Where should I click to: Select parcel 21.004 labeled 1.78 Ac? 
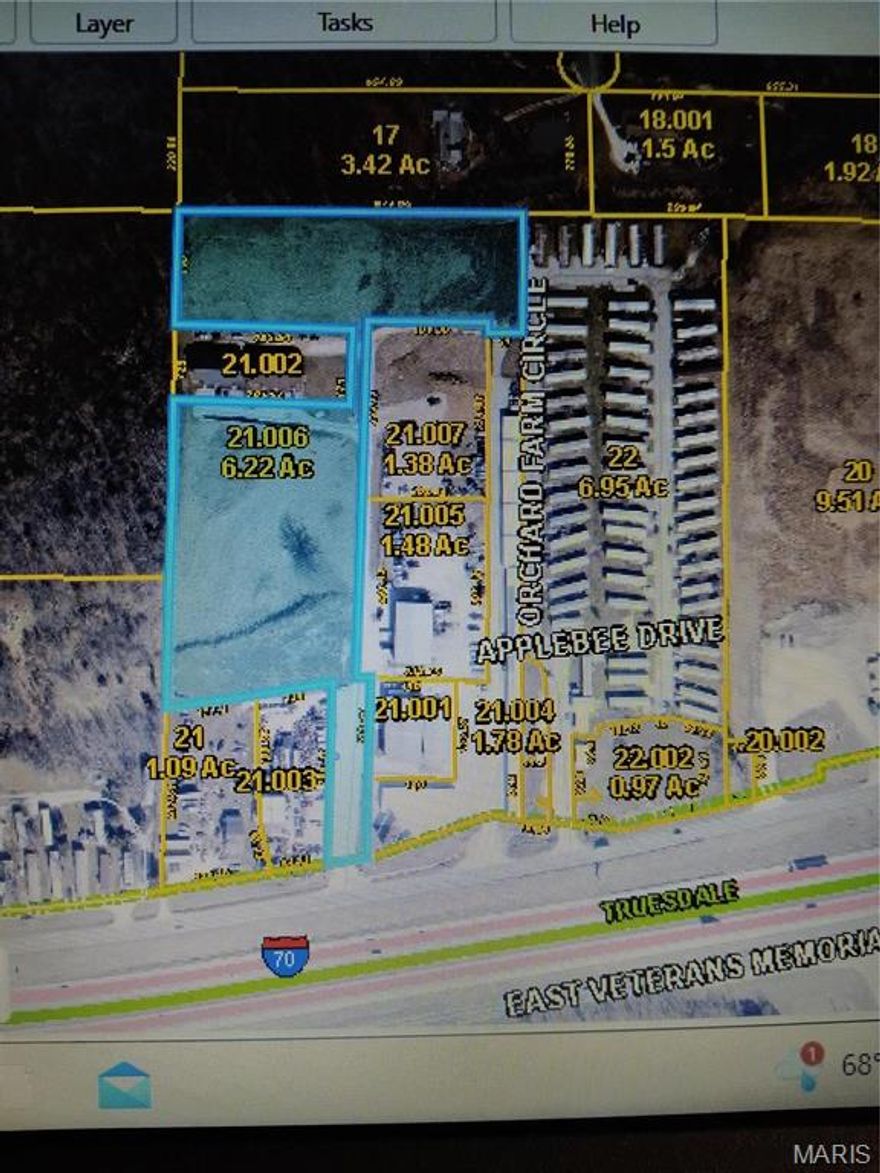516,727
